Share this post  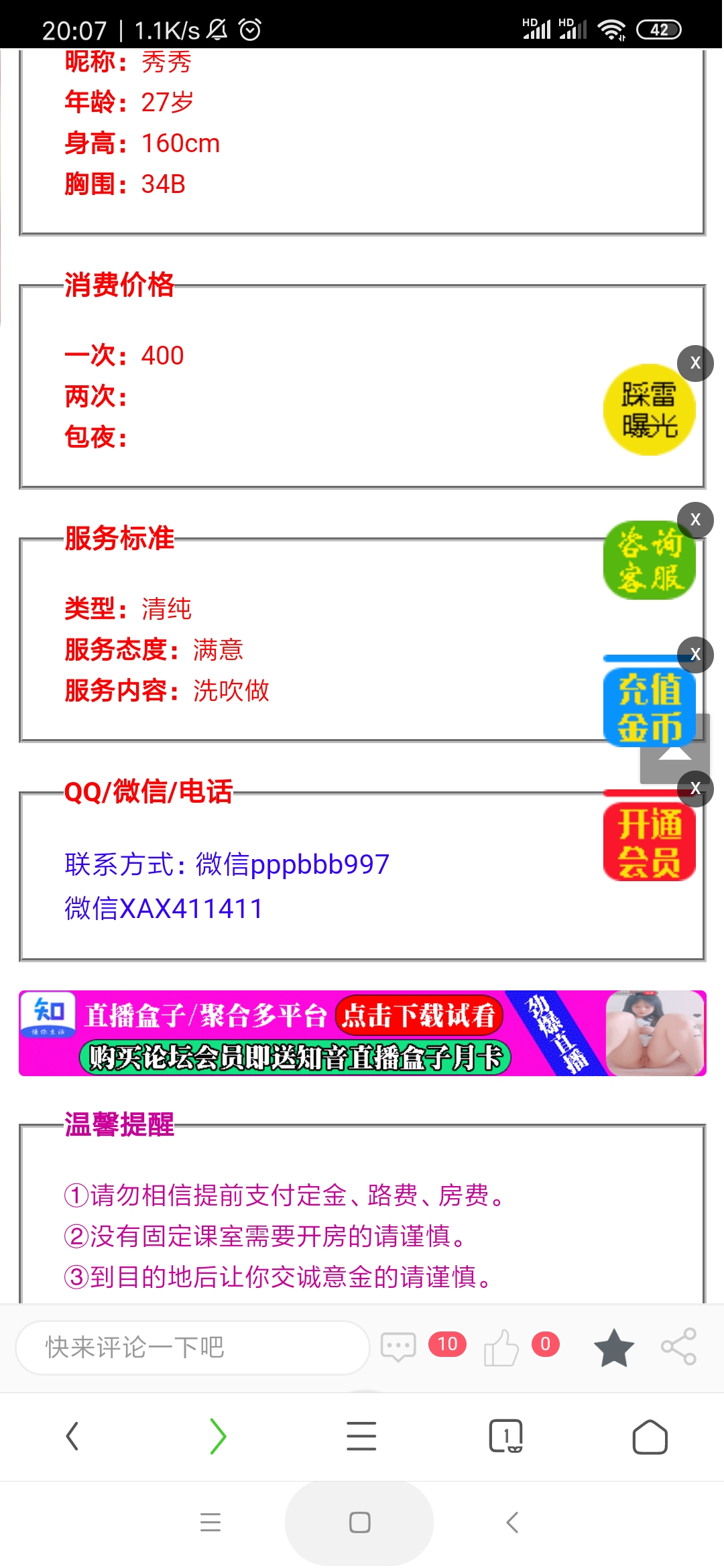click(x=678, y=1346)
